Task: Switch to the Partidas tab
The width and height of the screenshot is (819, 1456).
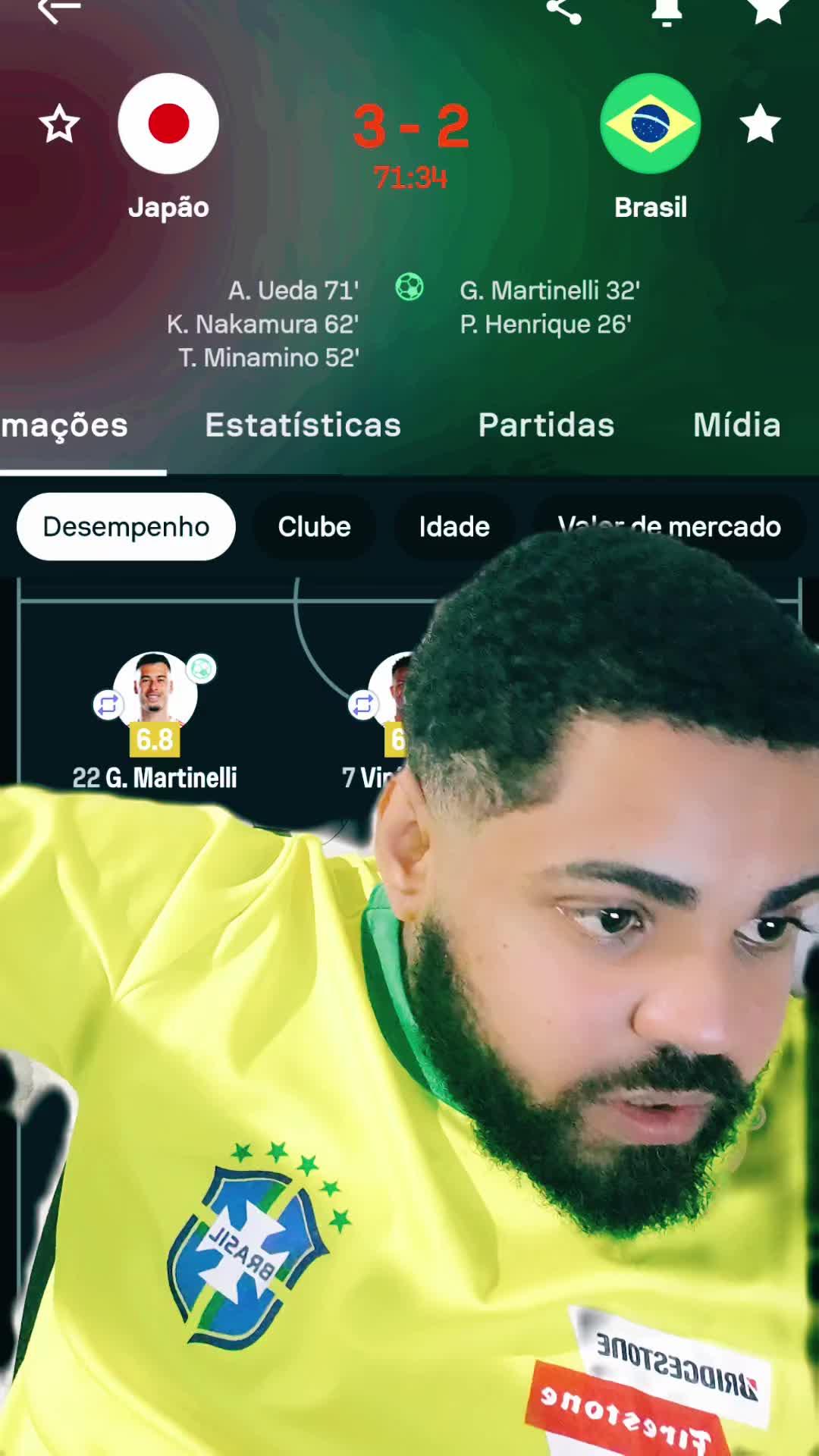Action: [546, 425]
